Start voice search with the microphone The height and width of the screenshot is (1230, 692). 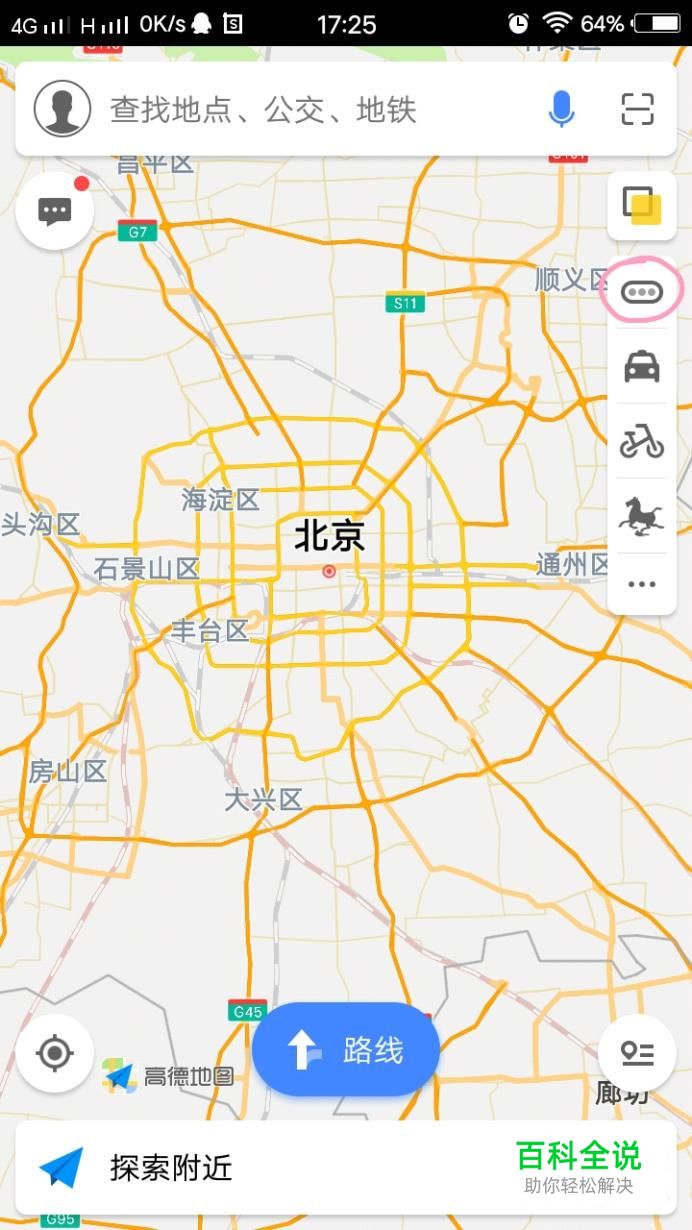[x=562, y=109]
